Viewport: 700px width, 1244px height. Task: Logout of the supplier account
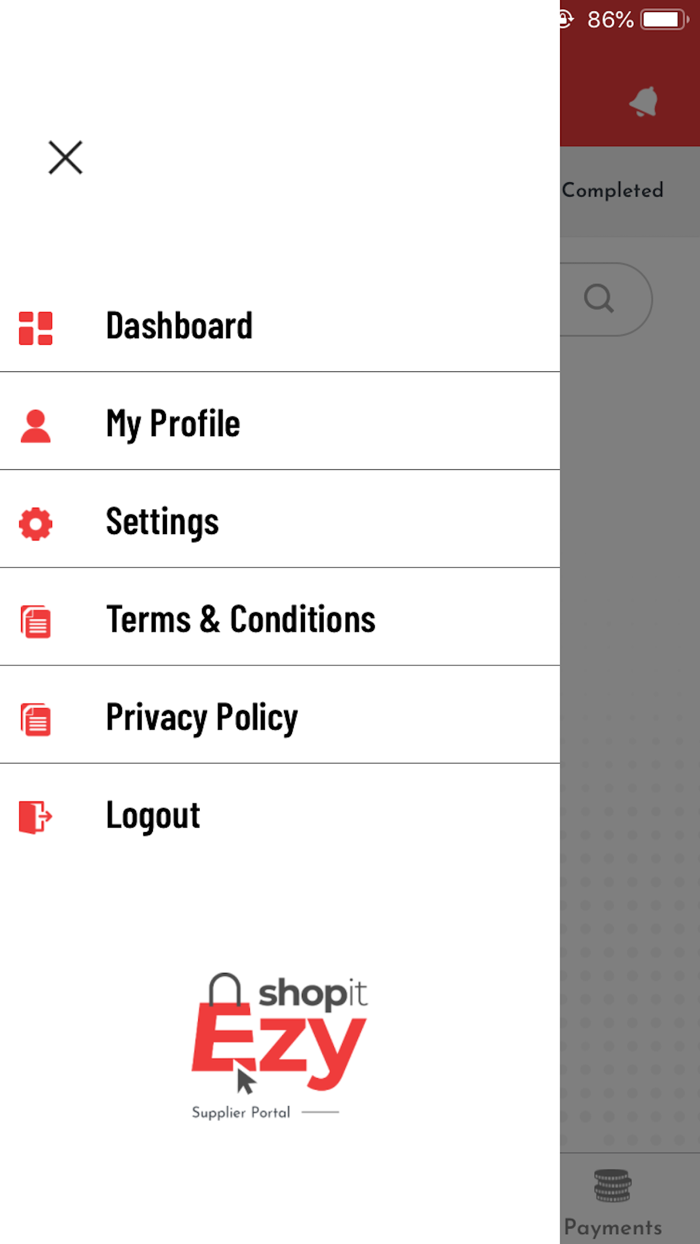(x=153, y=816)
